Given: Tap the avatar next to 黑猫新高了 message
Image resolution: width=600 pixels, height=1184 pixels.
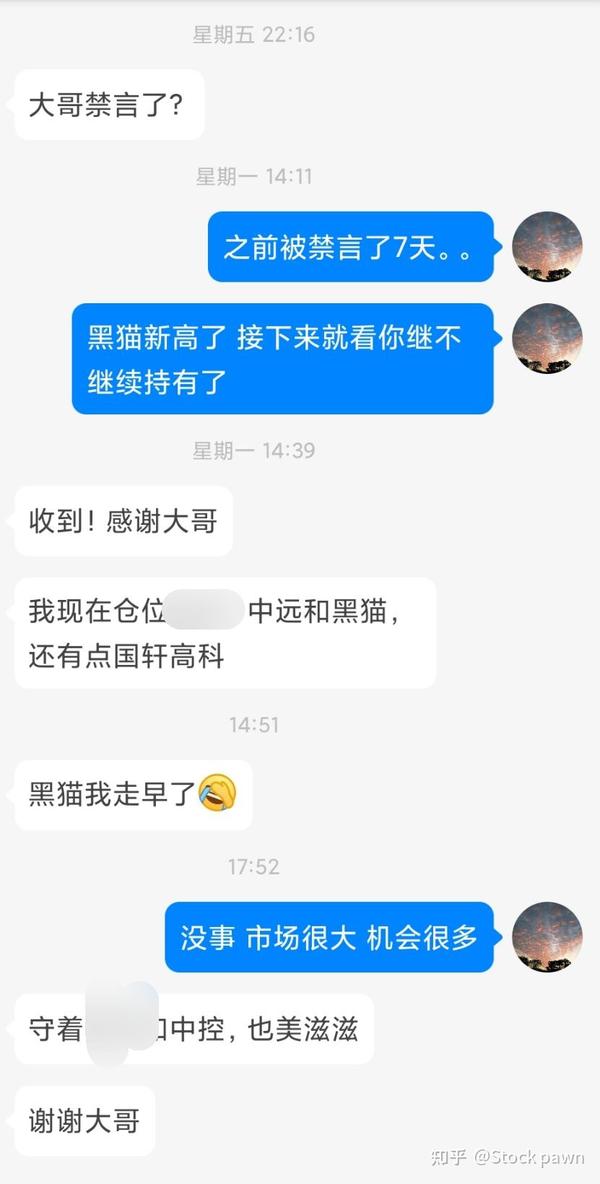Looking at the screenshot, I should click(547, 338).
